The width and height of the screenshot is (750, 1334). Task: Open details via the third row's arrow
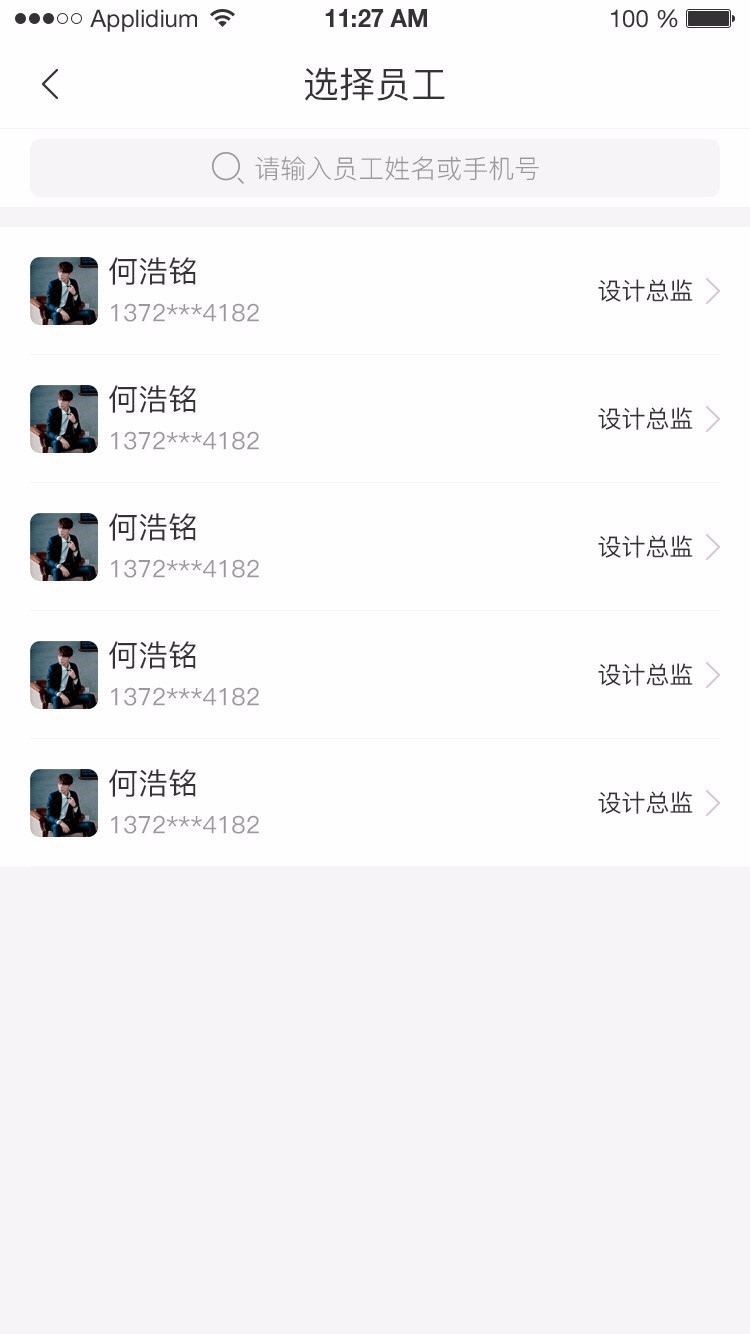(714, 547)
